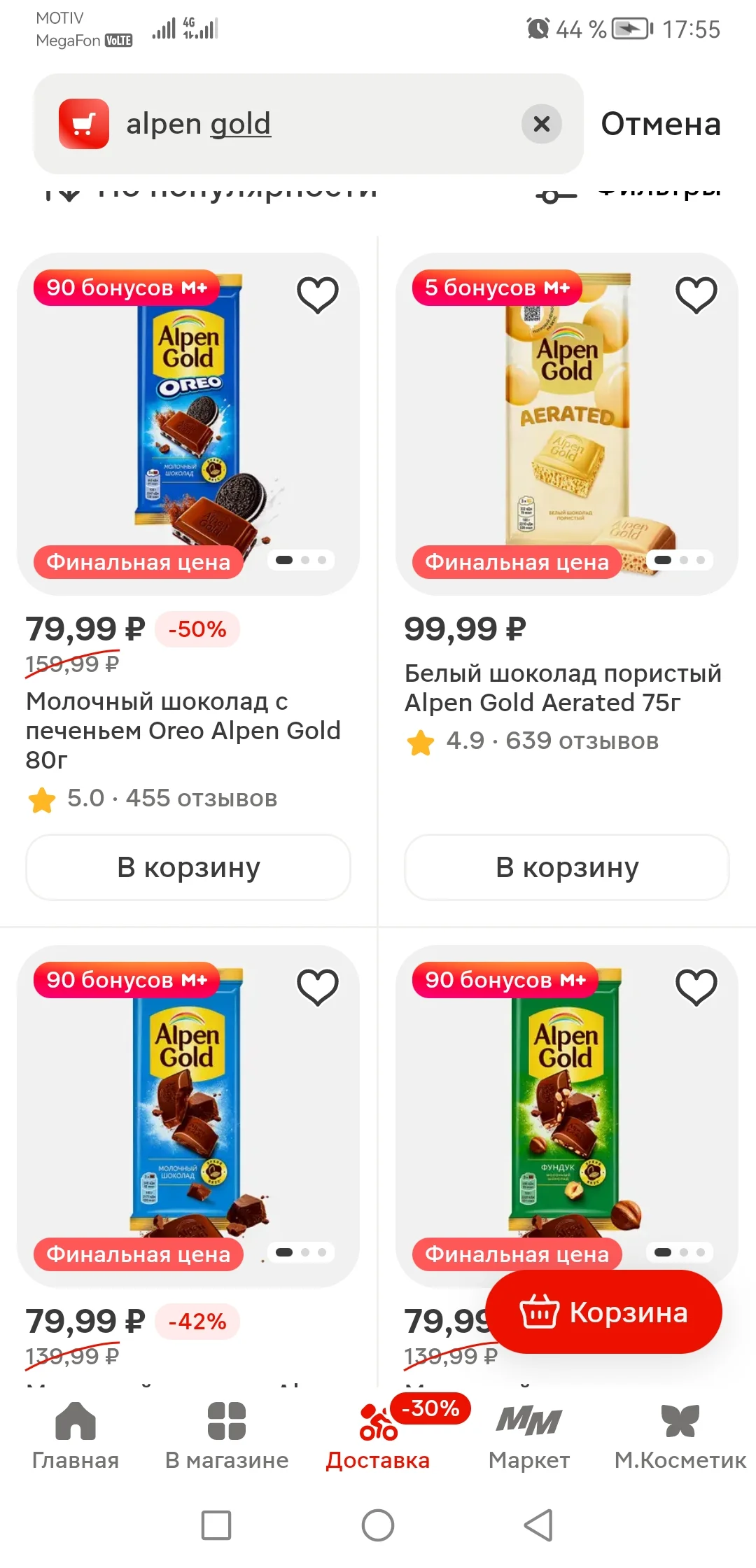
Task: Open the Маркет tab
Action: (x=529, y=1436)
